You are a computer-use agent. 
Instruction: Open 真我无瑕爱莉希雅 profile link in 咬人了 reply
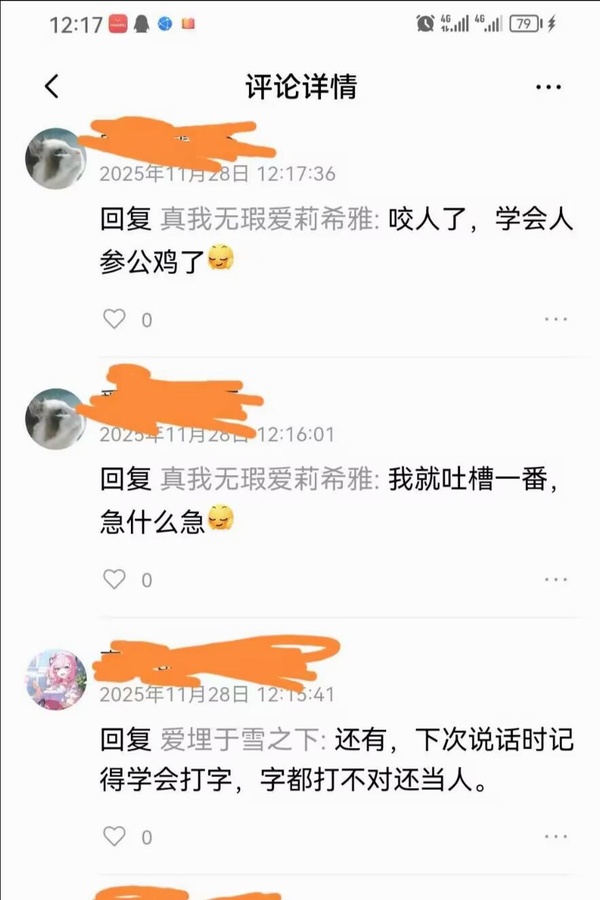coord(269,220)
